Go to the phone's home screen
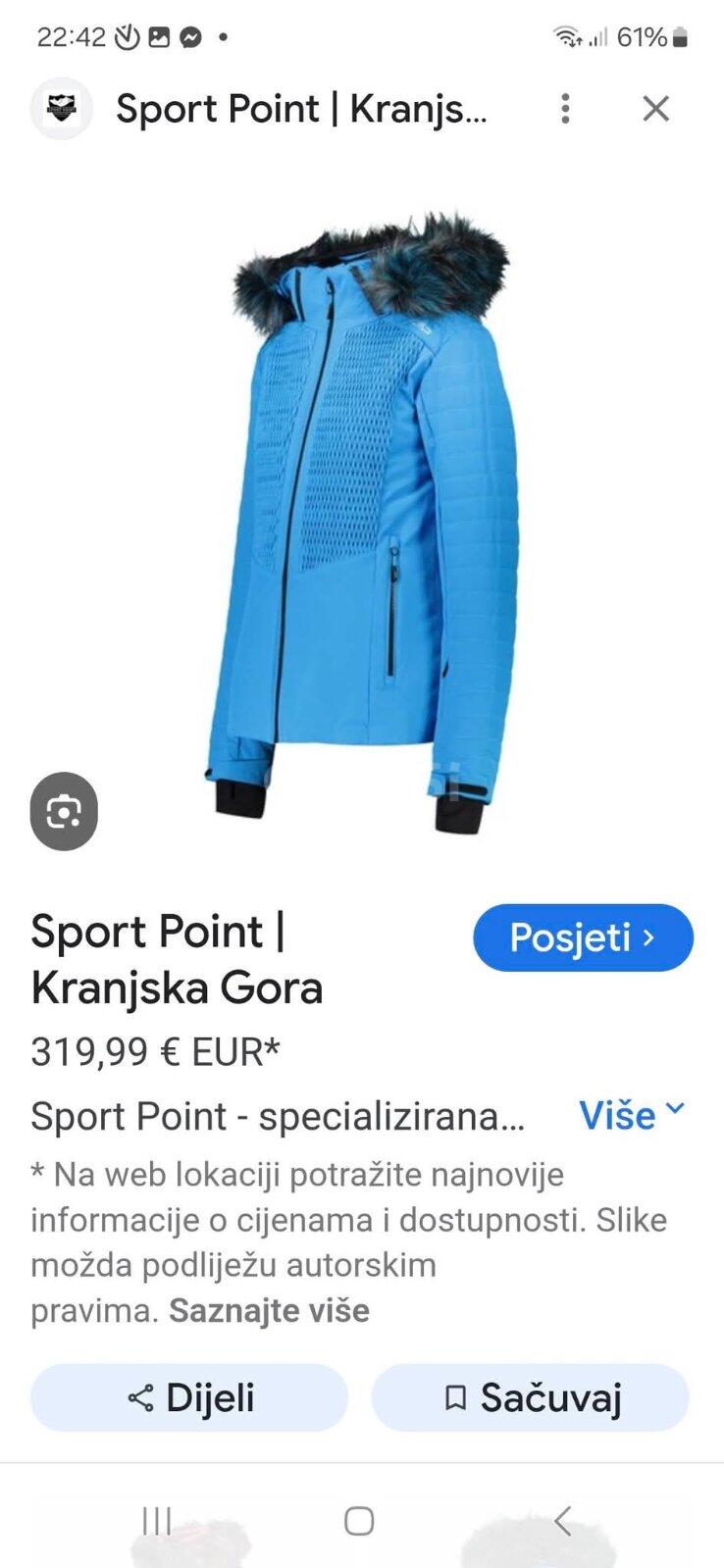This screenshot has height=1568, width=724. 359,1521
